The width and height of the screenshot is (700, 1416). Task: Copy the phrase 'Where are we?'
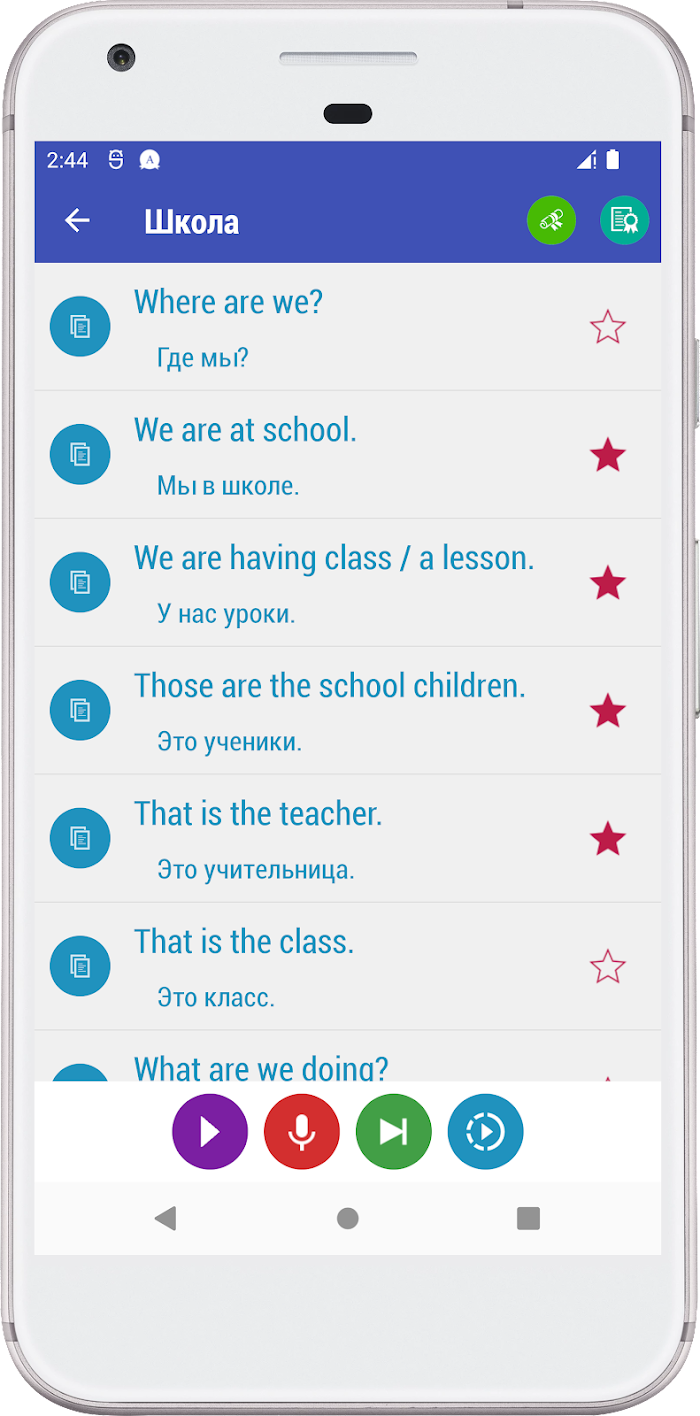[80, 326]
